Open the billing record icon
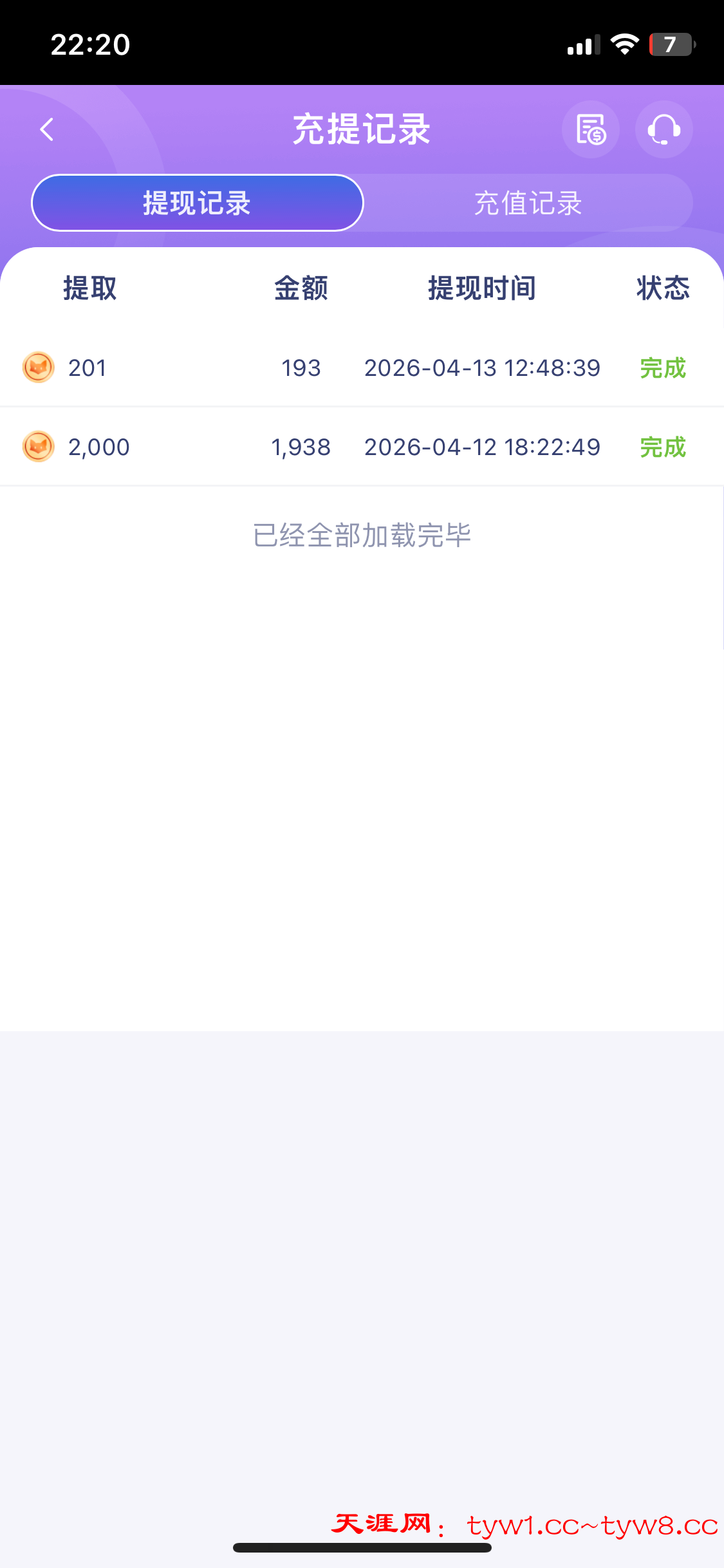 (x=590, y=129)
